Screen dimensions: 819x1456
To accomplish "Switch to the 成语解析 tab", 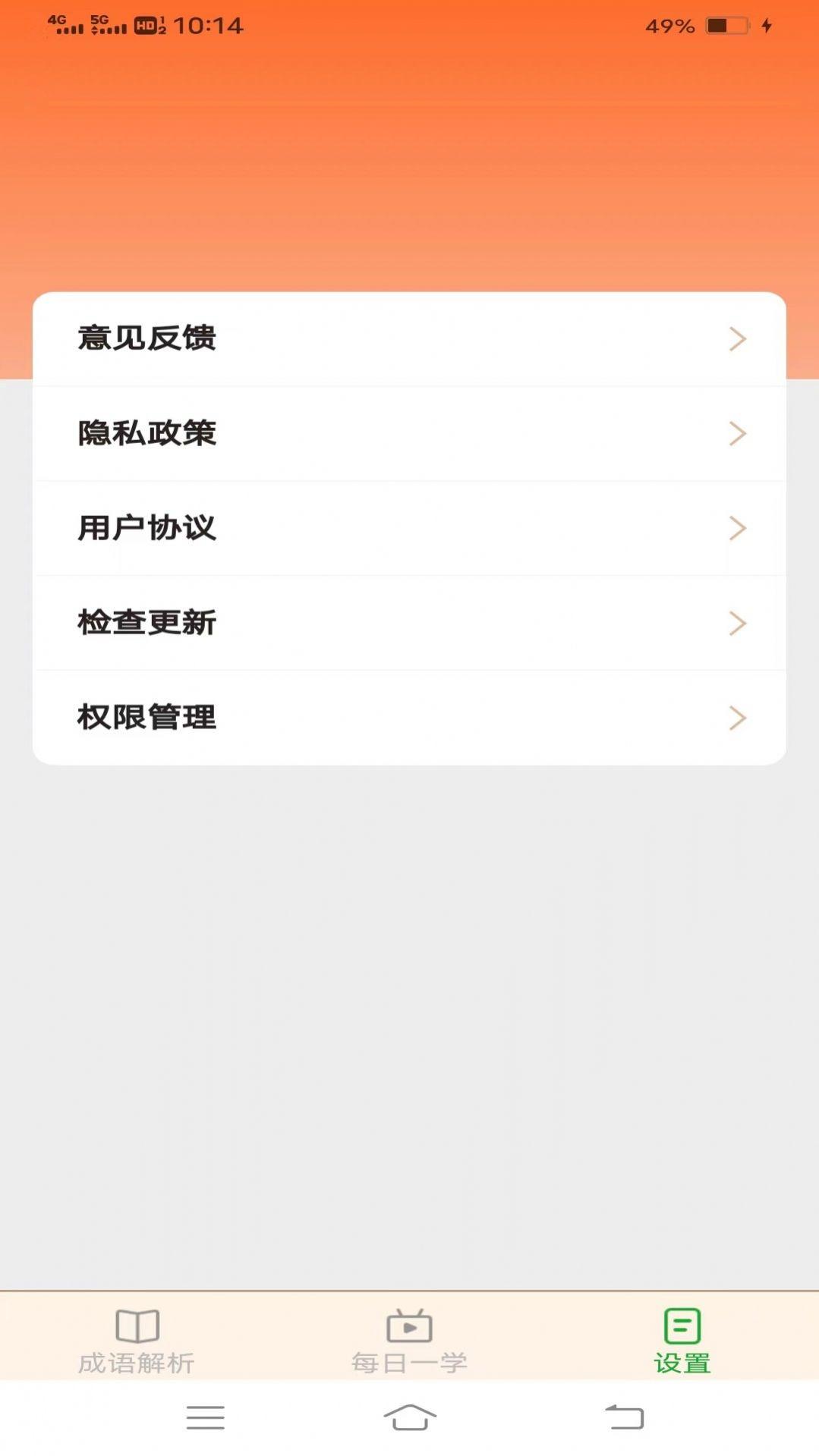I will pos(137,1360).
